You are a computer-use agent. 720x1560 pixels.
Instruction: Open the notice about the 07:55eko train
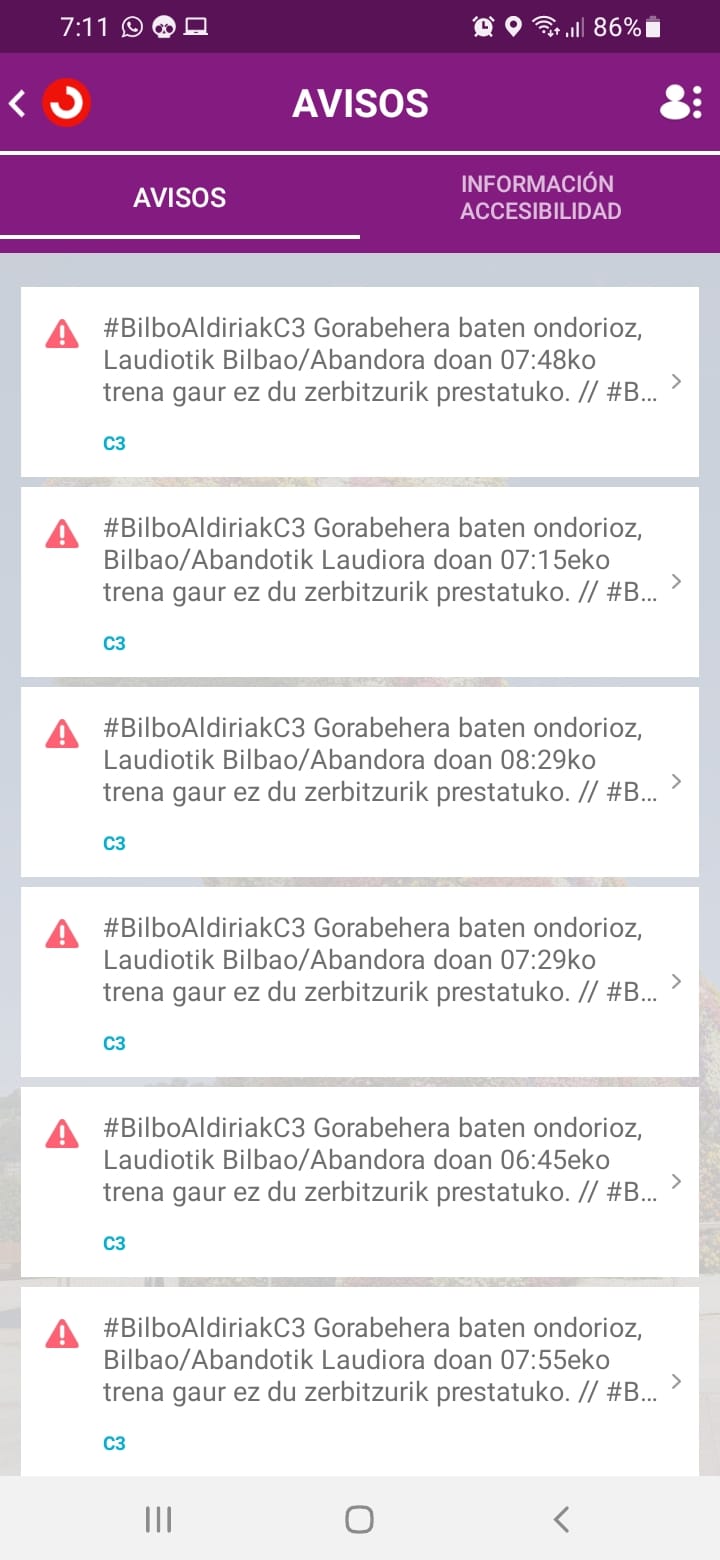pyautogui.click(x=360, y=1380)
